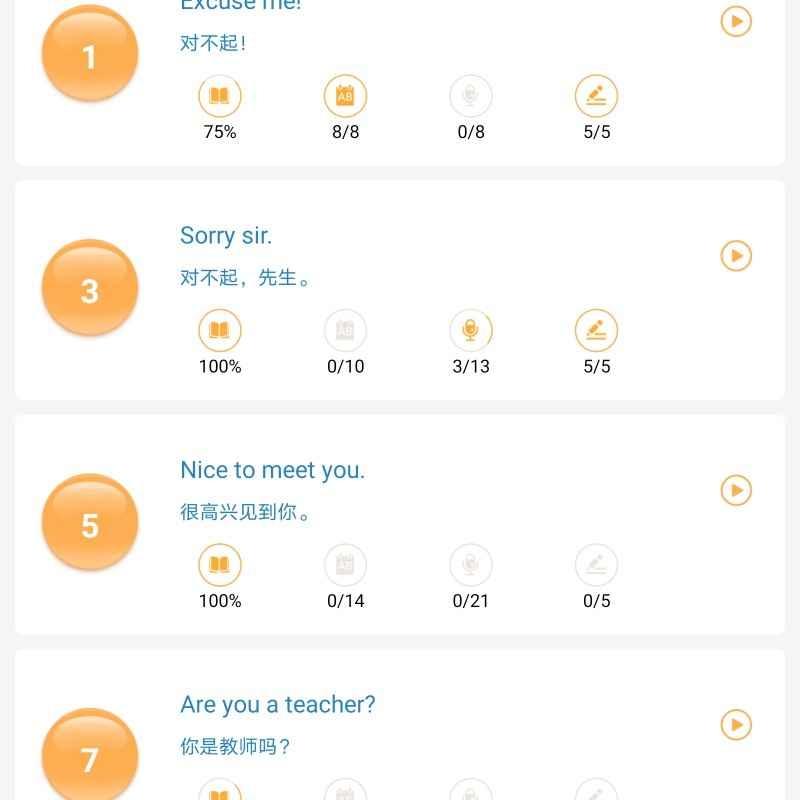Open vocabulary exercise showing 0/14
This screenshot has height=800, width=800.
[x=345, y=565]
